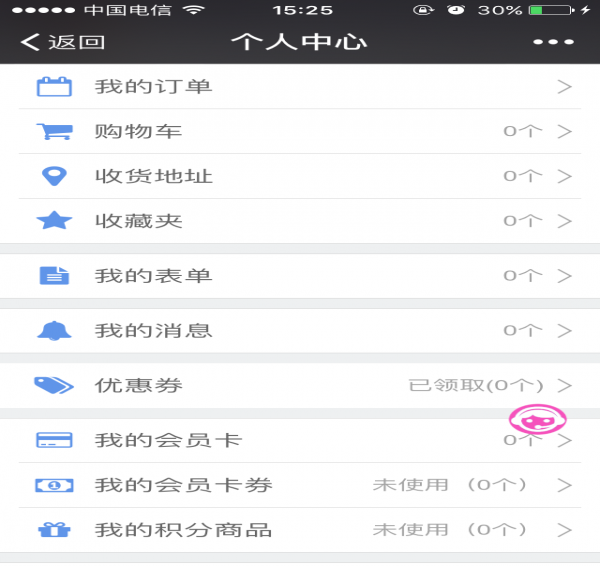
Task: Open 我的积分商品 points goods
Action: tap(300, 530)
